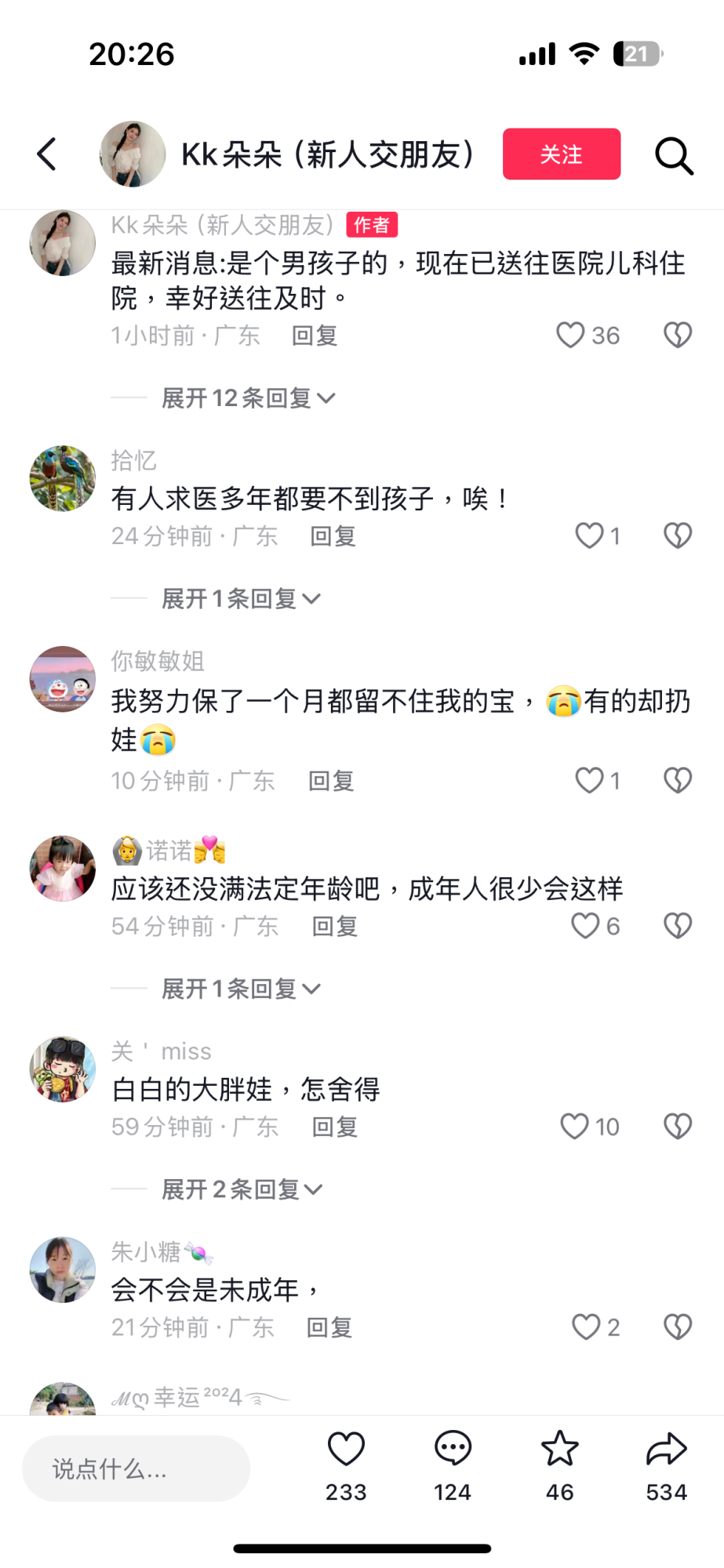Share the video via the arrow icon
The height and width of the screenshot is (1568, 724).
pyautogui.click(x=666, y=1450)
